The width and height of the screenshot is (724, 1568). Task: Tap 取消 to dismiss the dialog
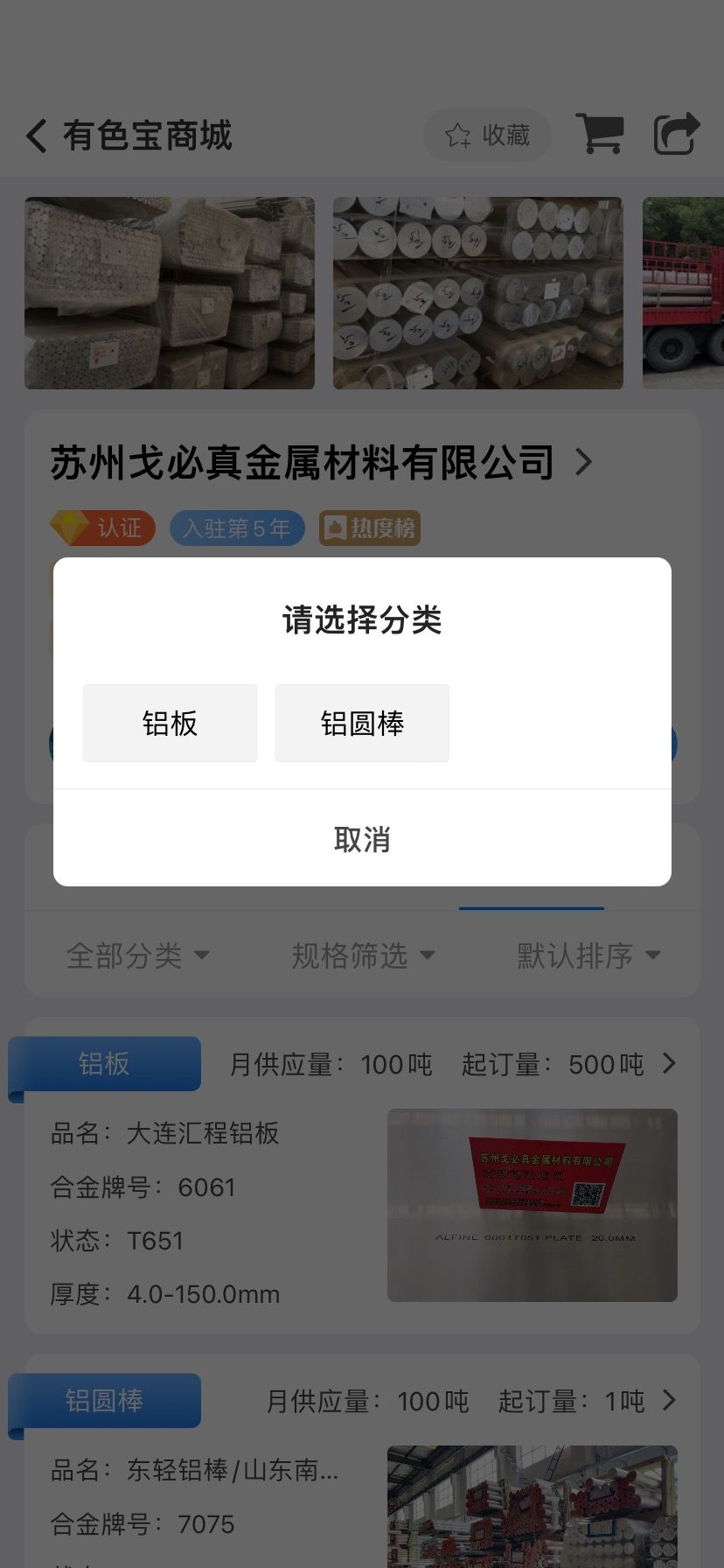(x=362, y=838)
